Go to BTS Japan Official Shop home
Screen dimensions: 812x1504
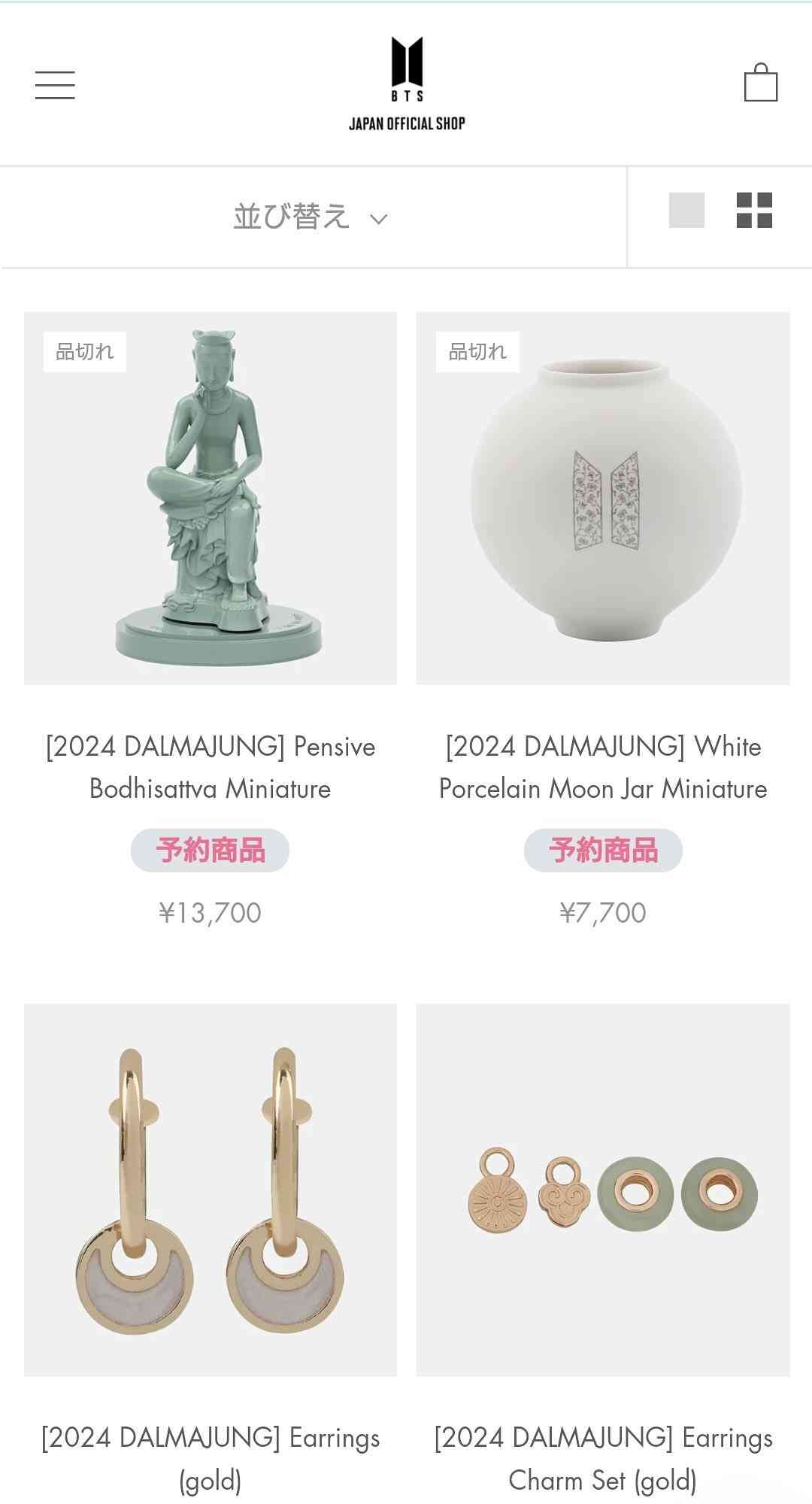click(x=407, y=84)
